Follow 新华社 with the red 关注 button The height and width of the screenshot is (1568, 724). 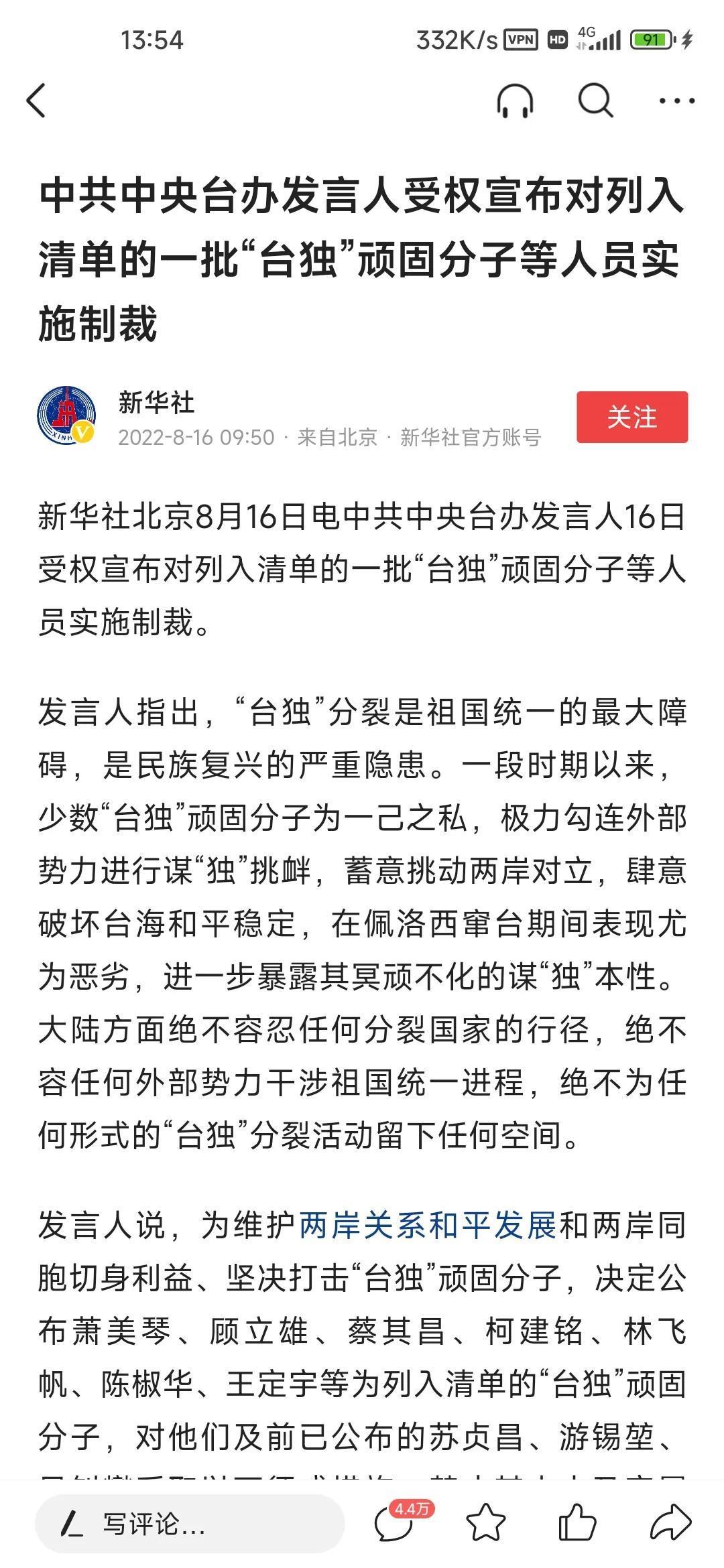[x=632, y=417]
